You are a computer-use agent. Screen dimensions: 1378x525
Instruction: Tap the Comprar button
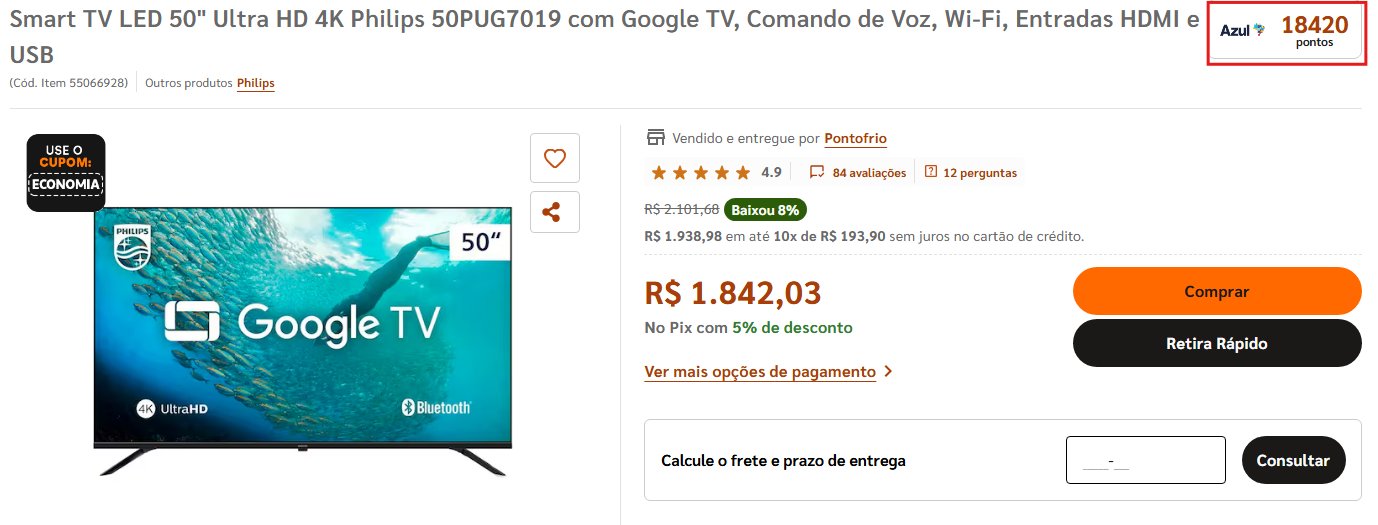1216,291
